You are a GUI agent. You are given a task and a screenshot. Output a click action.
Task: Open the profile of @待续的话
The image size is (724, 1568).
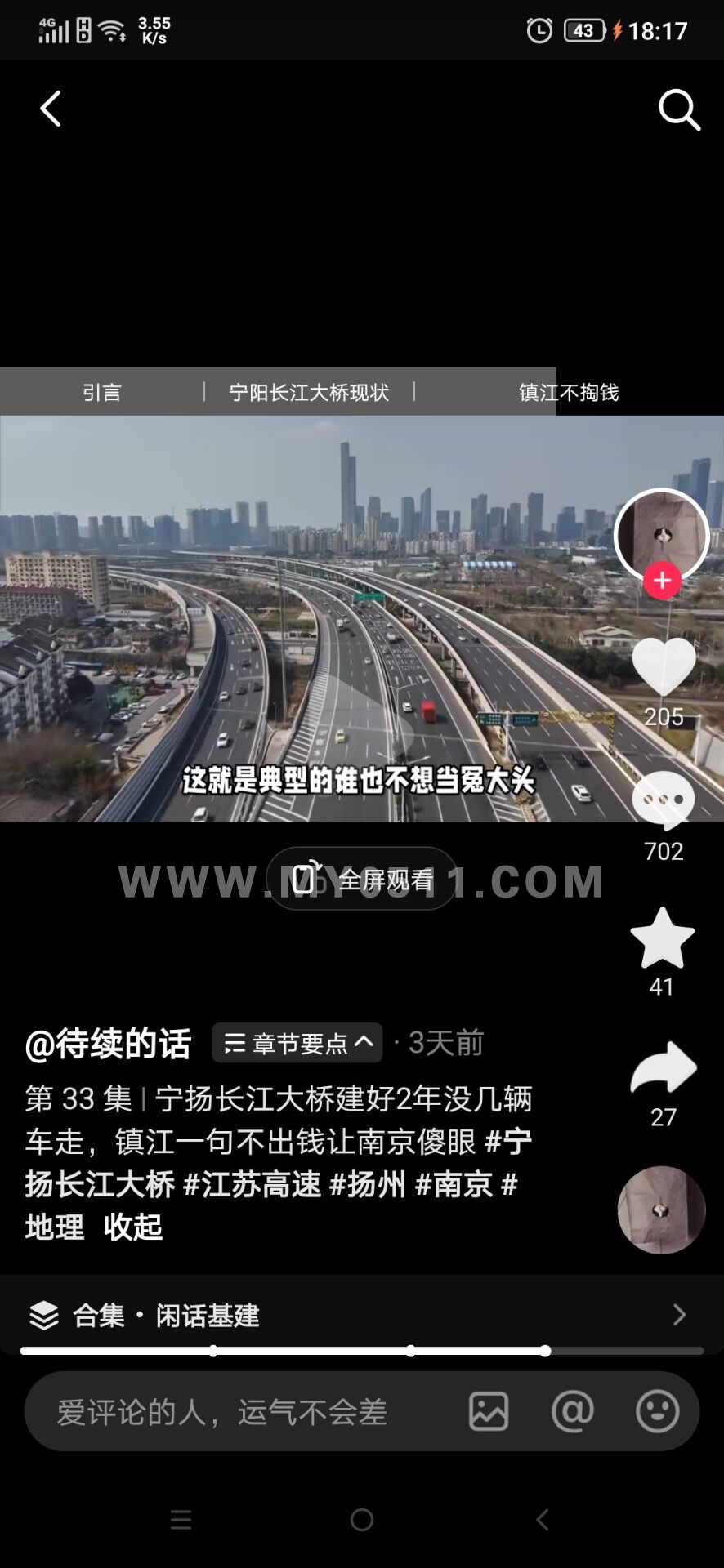coord(108,1044)
